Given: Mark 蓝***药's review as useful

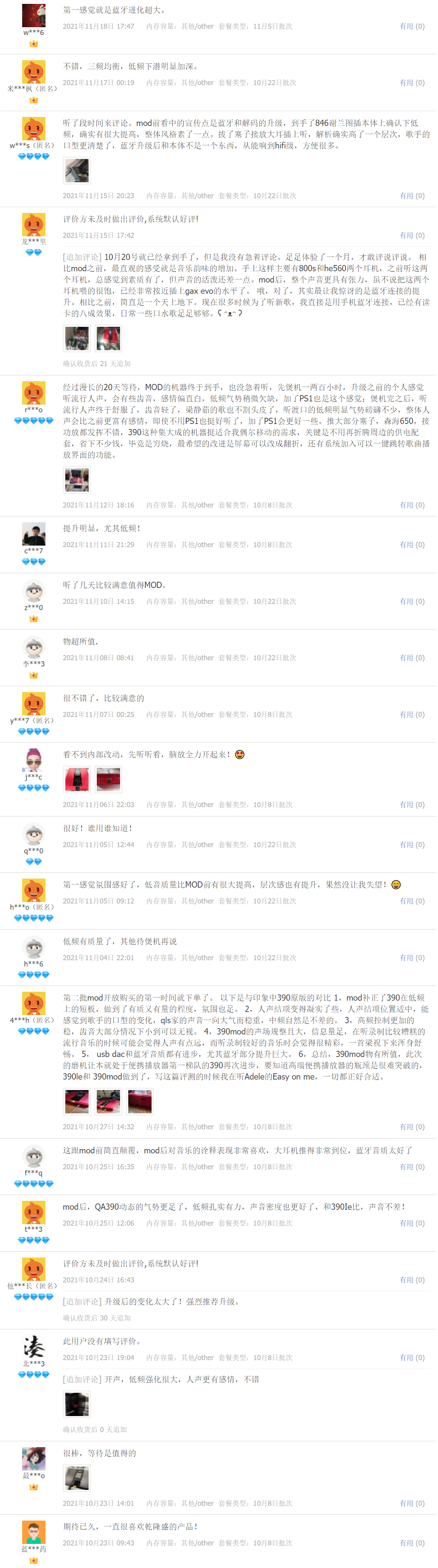Looking at the screenshot, I should click(x=412, y=1543).
